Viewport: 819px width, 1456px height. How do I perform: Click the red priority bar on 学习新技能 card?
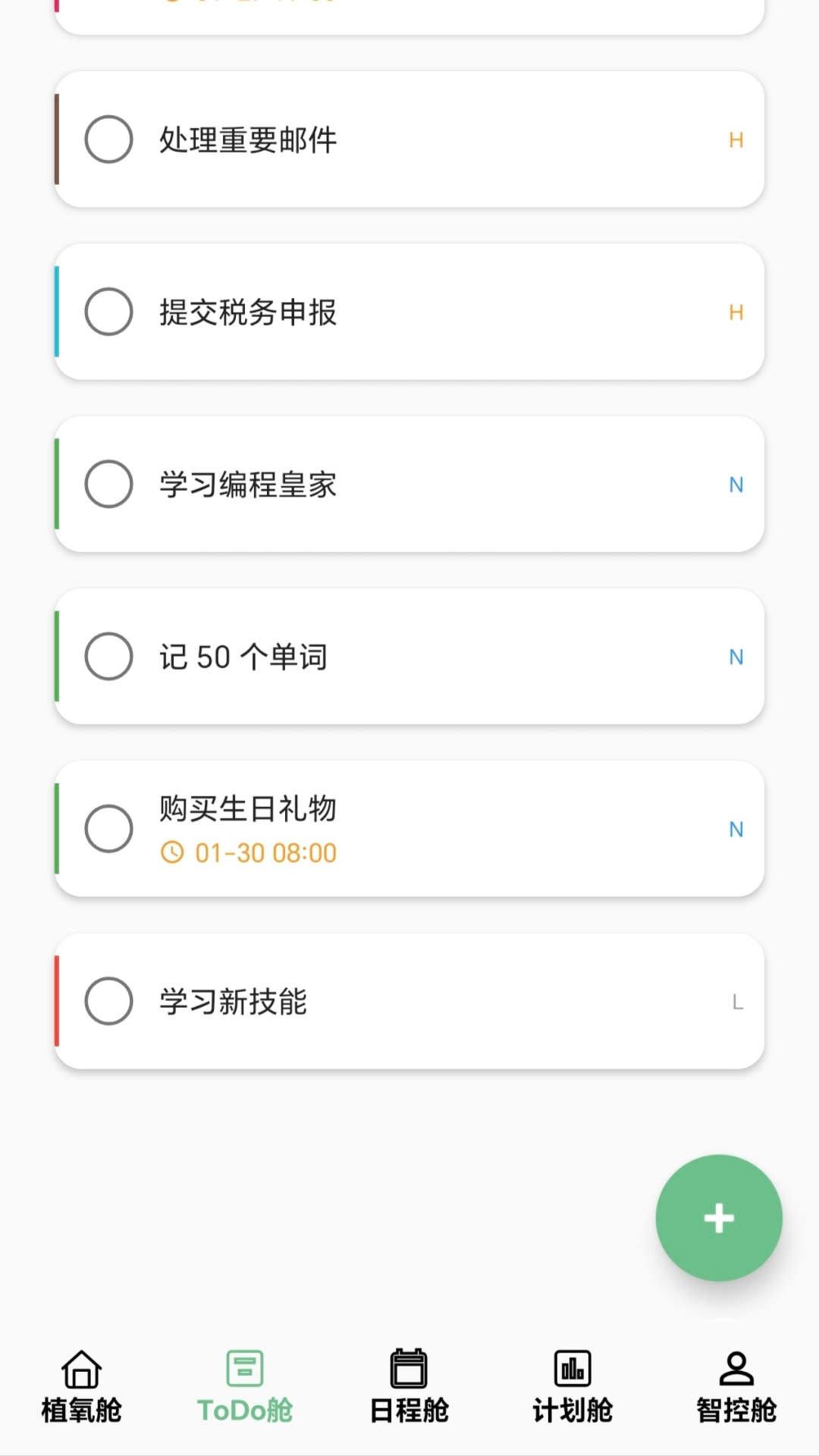[x=58, y=1002]
